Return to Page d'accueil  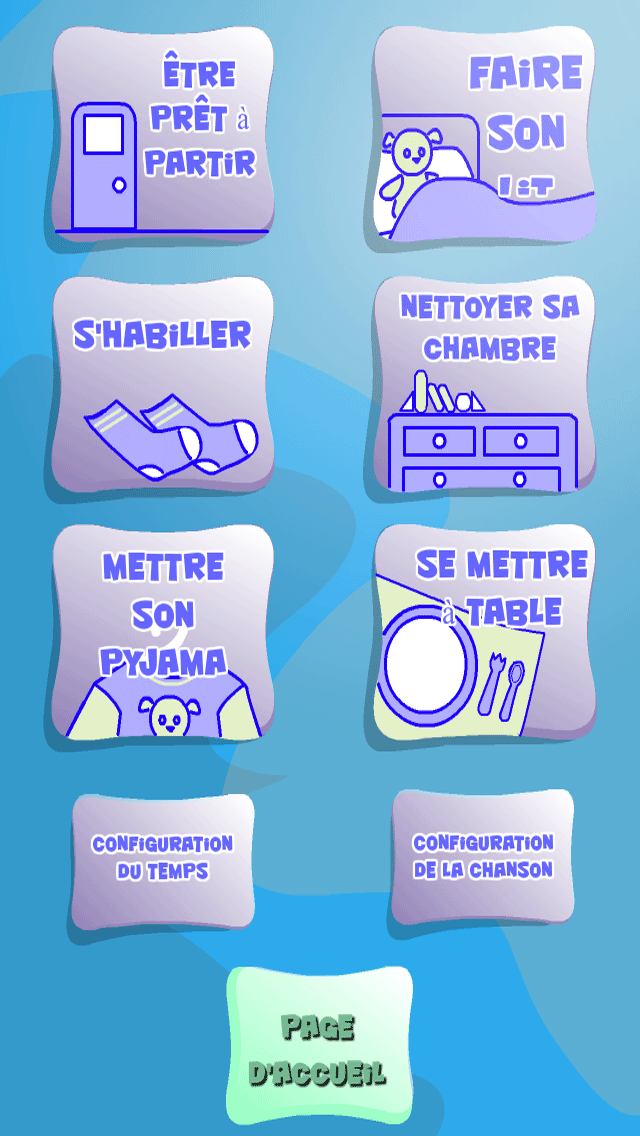(x=319, y=1047)
